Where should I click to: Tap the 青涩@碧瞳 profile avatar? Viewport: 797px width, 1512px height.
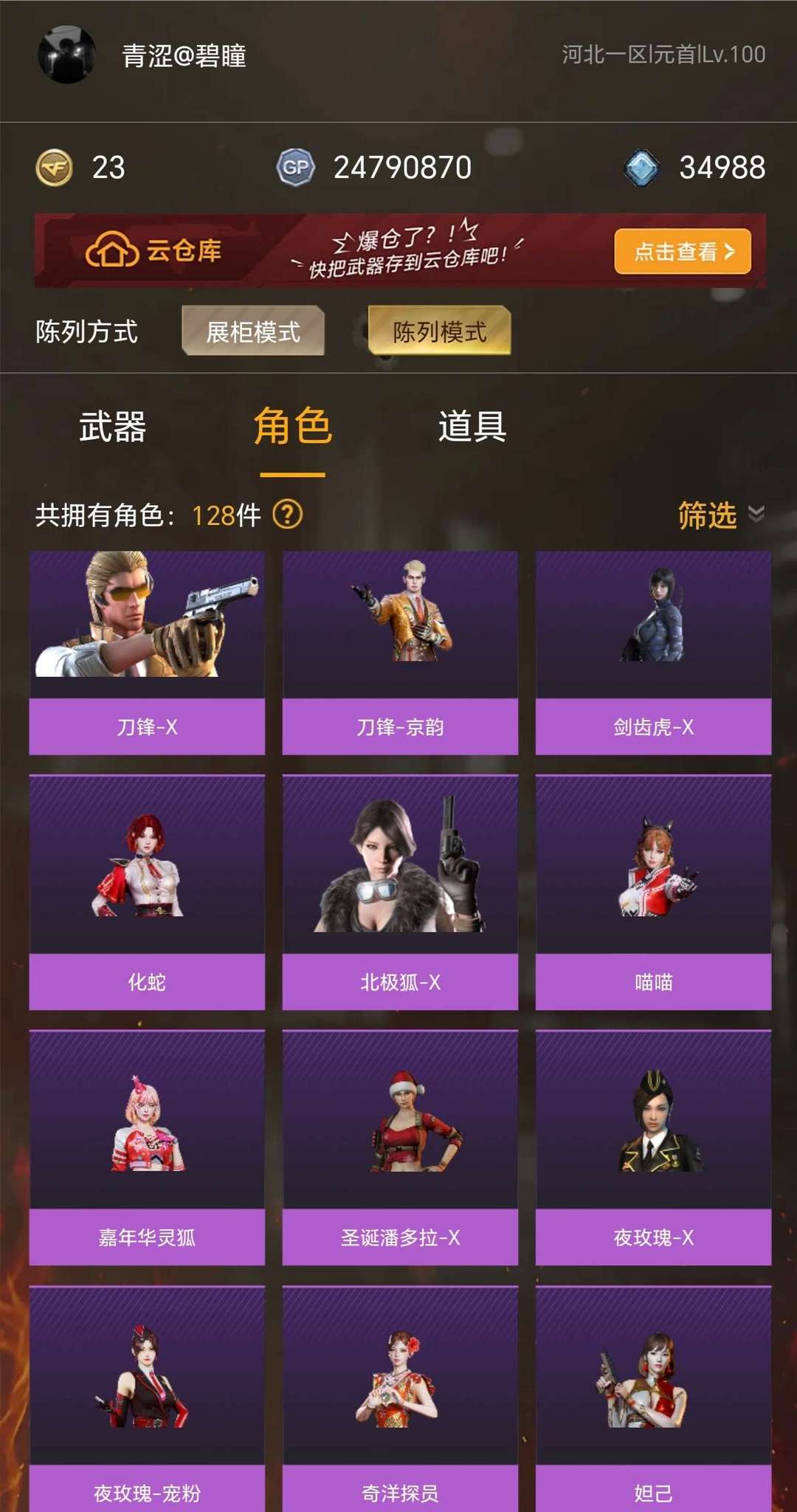(66, 55)
